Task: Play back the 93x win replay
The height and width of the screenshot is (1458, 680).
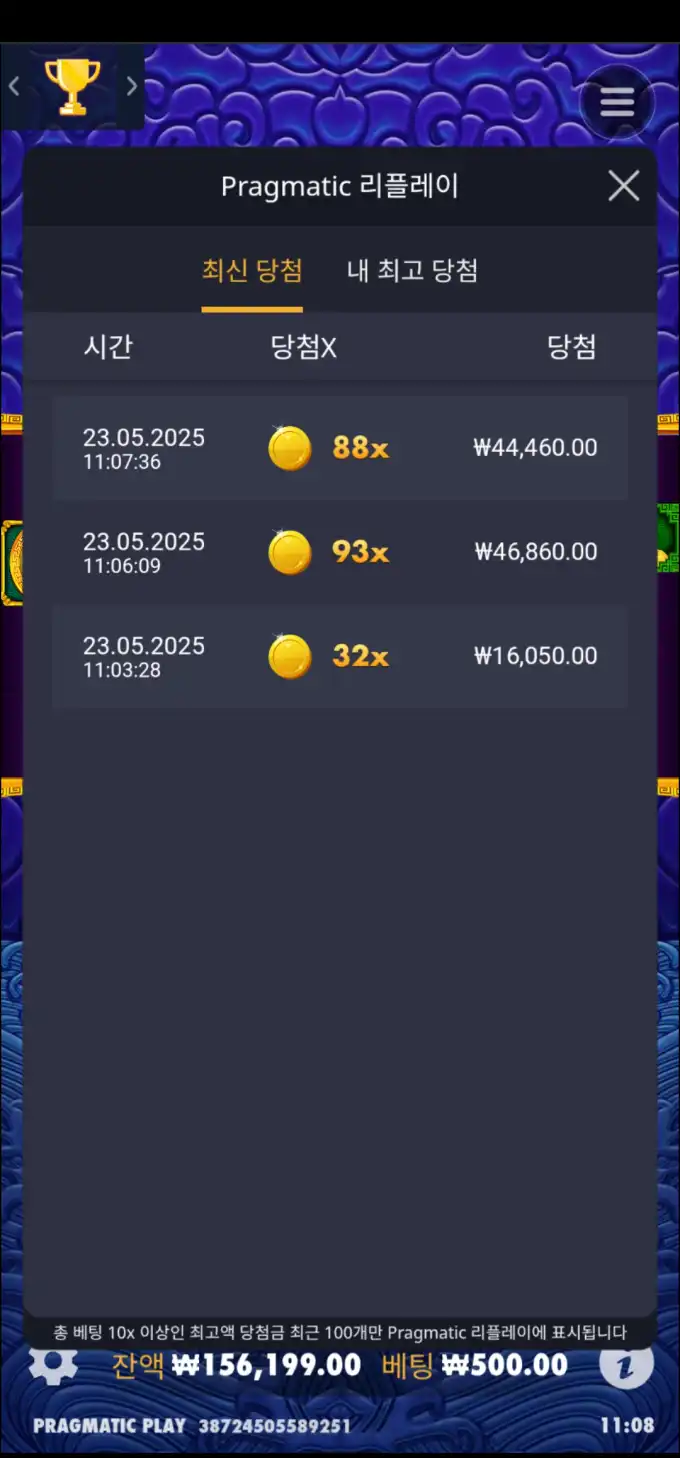Action: coord(340,552)
